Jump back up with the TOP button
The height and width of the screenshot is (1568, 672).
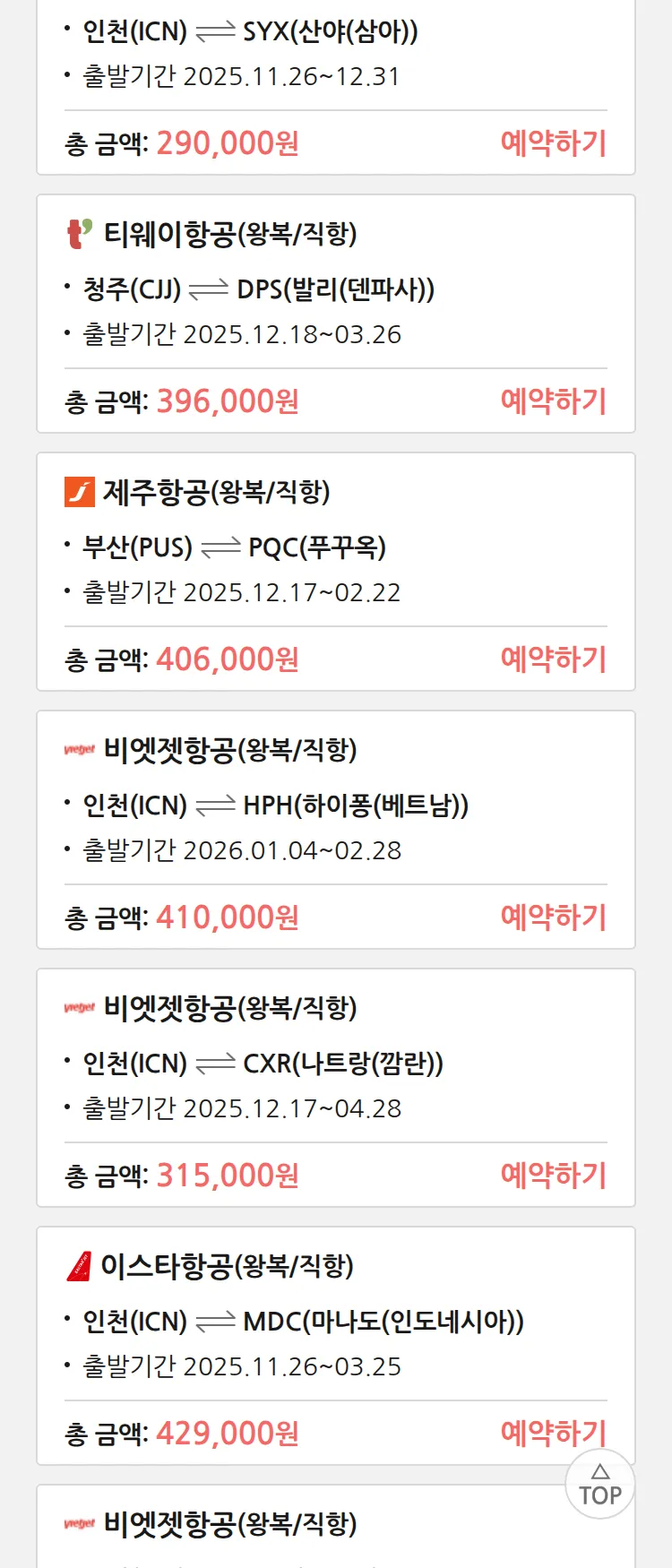599,1485
